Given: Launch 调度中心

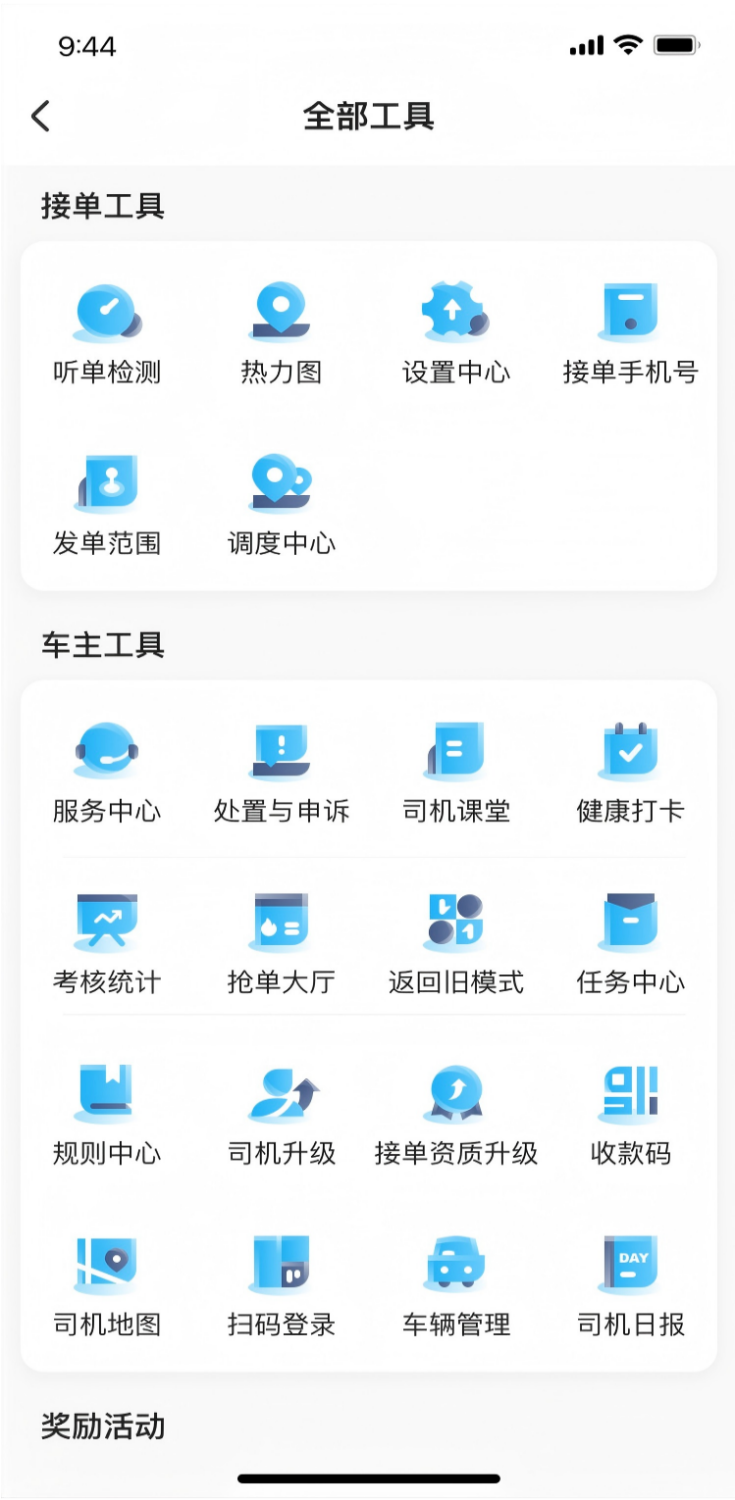Looking at the screenshot, I should pyautogui.click(x=281, y=506).
